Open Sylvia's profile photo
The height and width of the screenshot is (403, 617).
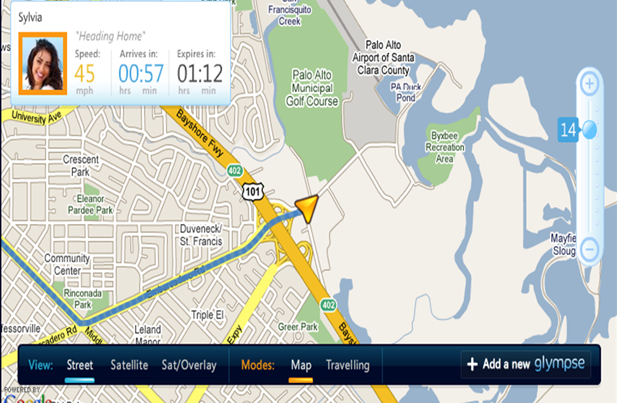[42, 63]
